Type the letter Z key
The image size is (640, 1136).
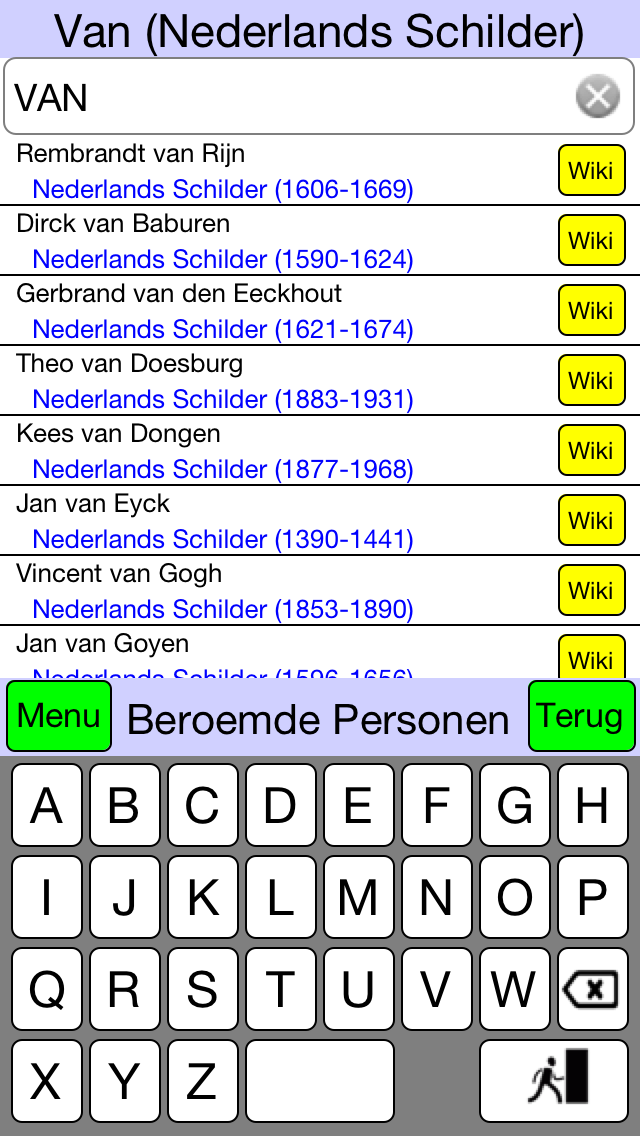202,1081
